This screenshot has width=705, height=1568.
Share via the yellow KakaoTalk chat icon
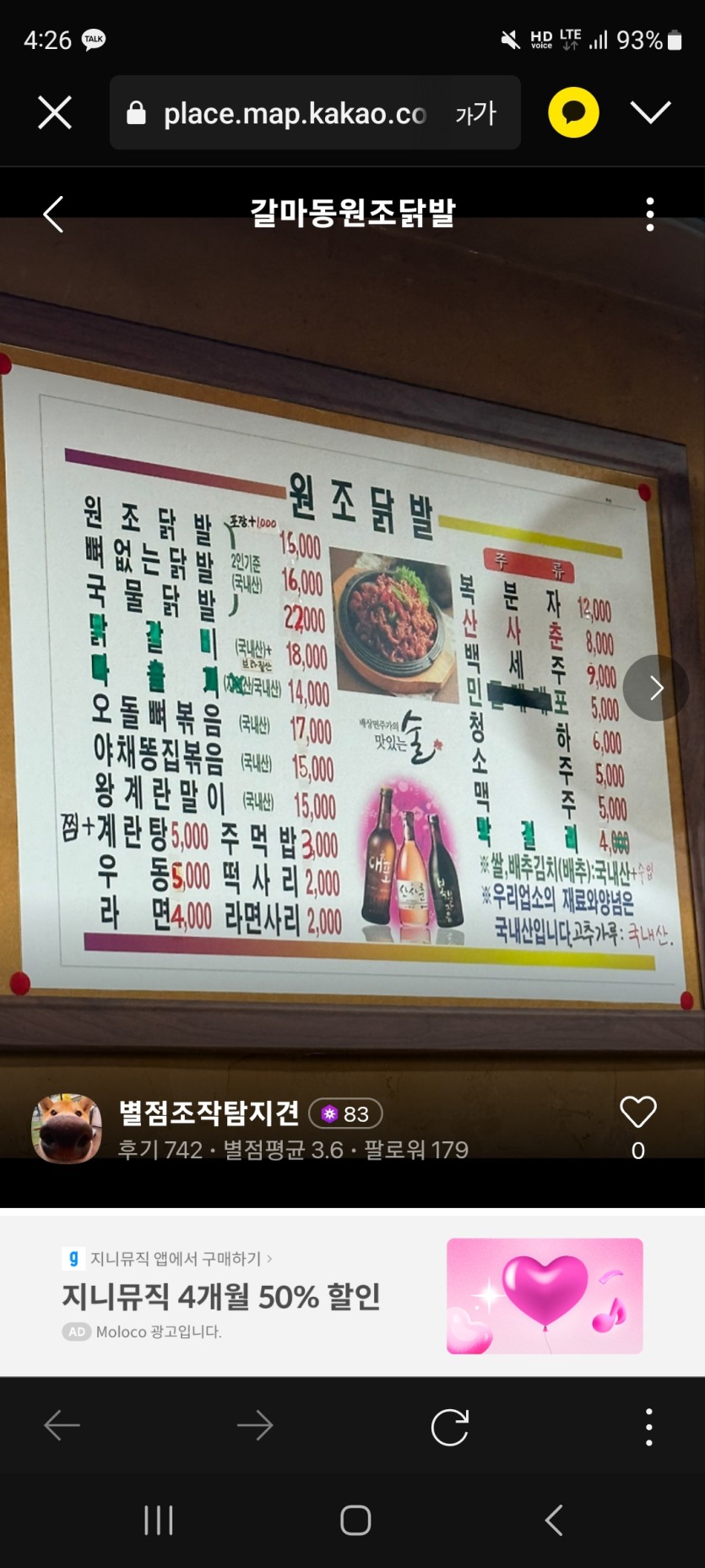click(573, 112)
